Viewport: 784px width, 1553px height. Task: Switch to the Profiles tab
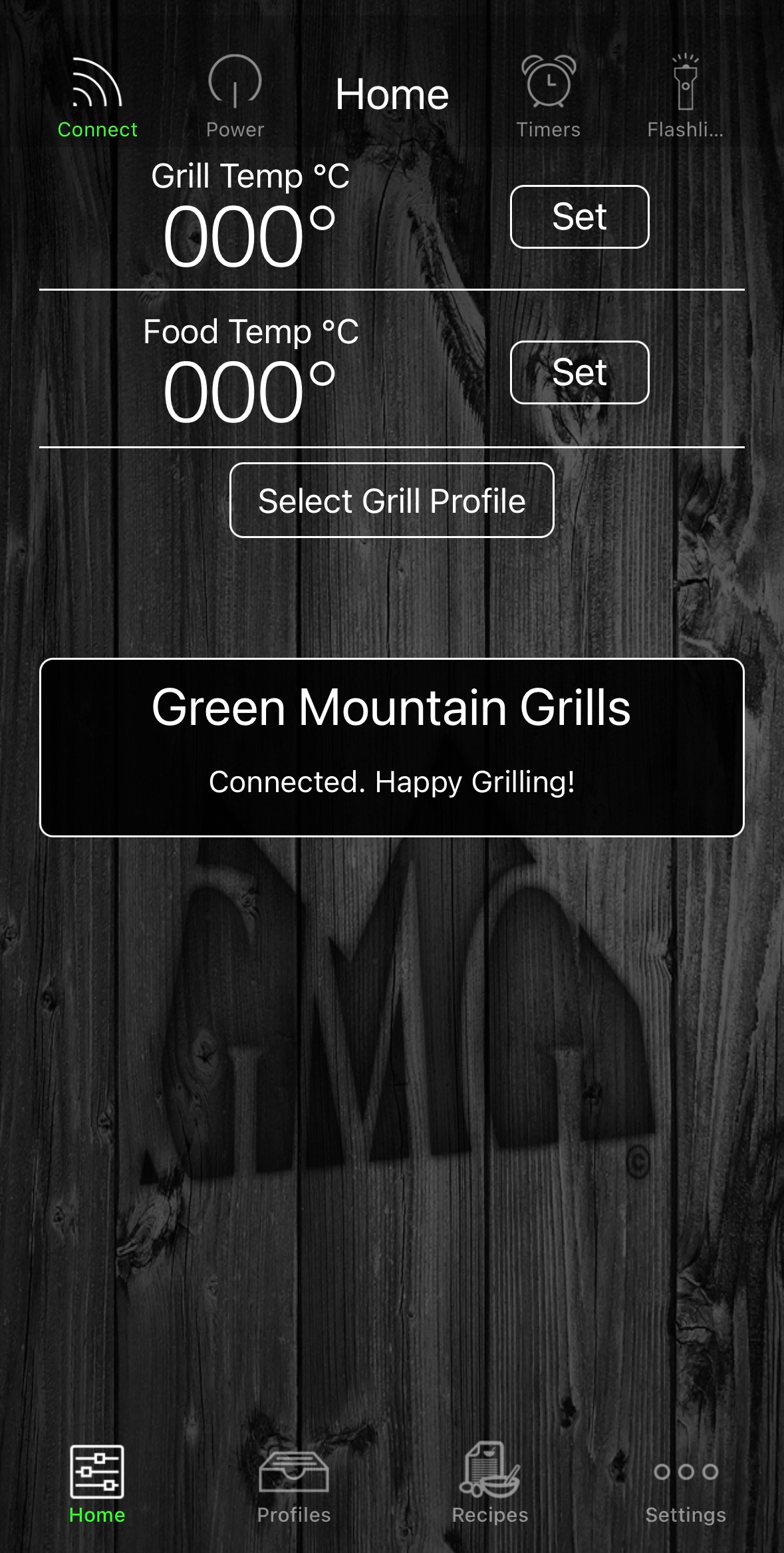(x=294, y=1483)
